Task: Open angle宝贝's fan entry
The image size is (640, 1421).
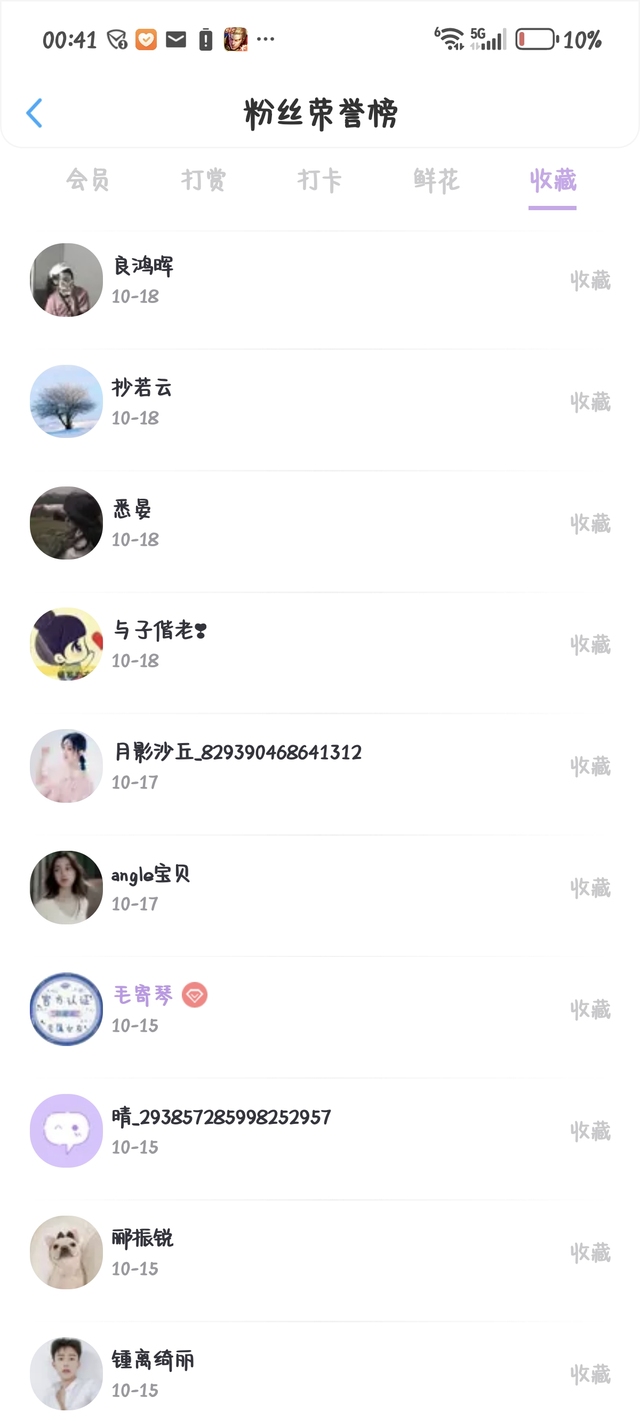Action: point(320,887)
